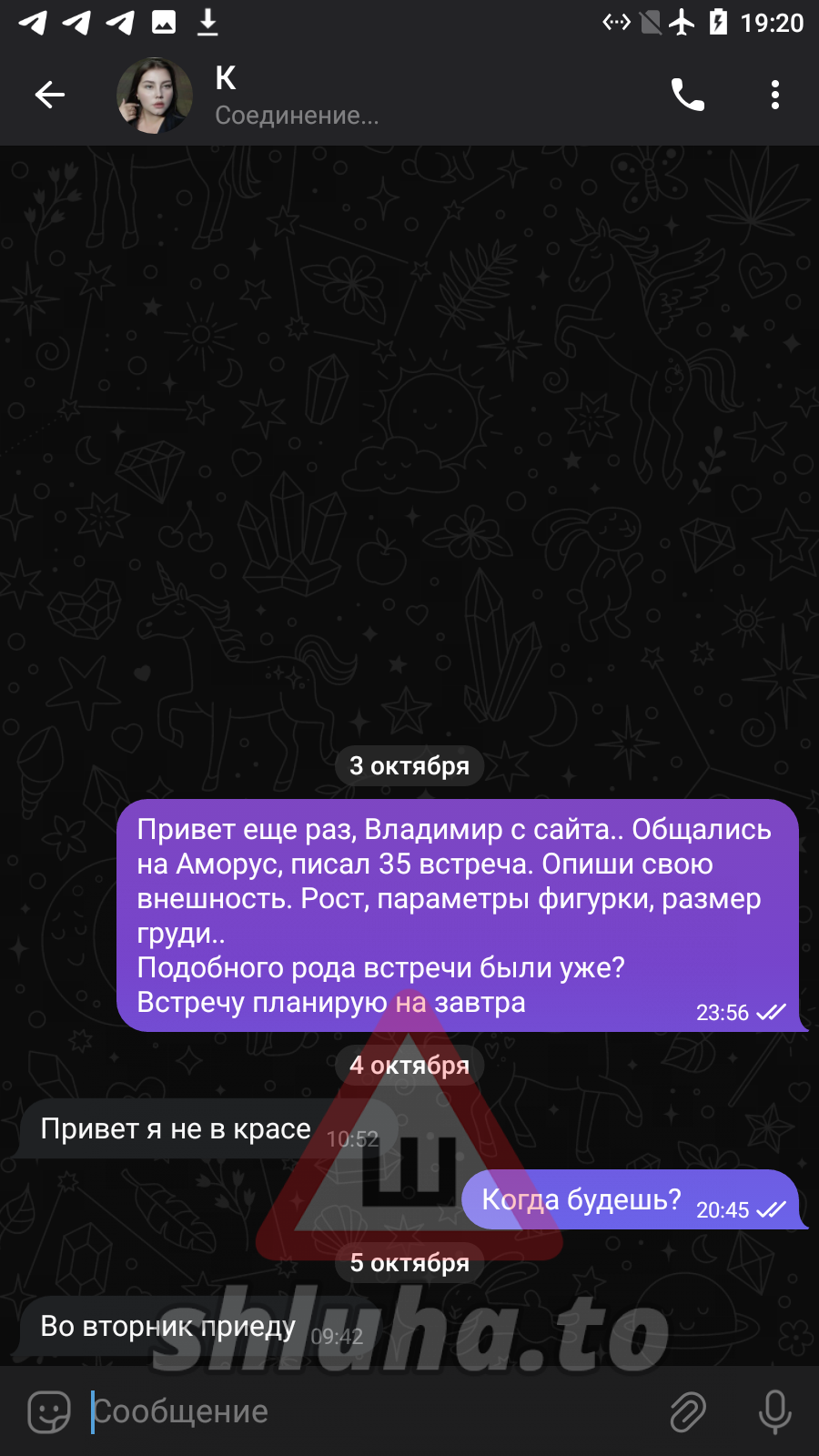This screenshot has height=1456, width=819.
Task: Go back to the chat list
Action: (x=50, y=95)
